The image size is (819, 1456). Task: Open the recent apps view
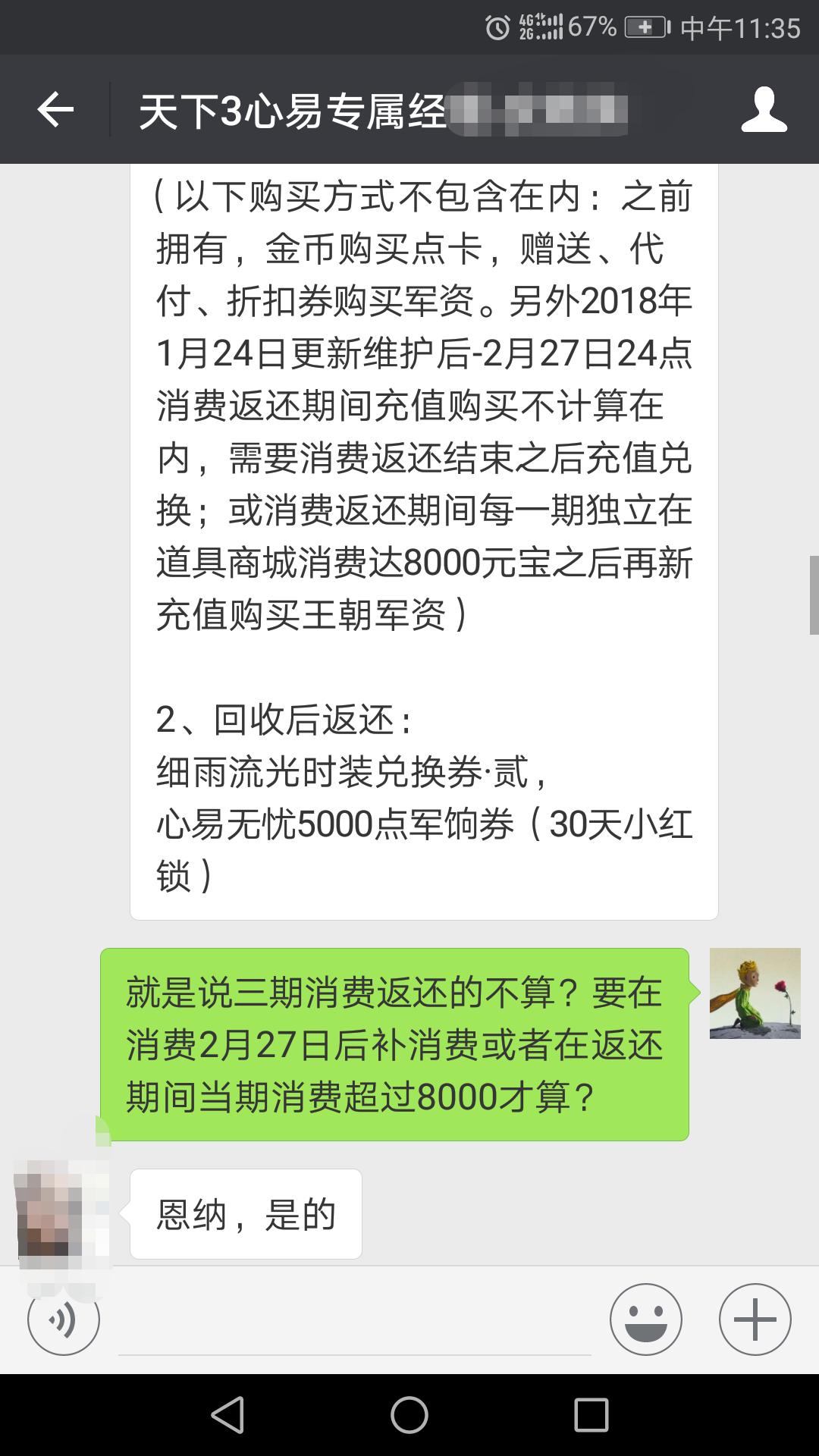click(591, 1414)
